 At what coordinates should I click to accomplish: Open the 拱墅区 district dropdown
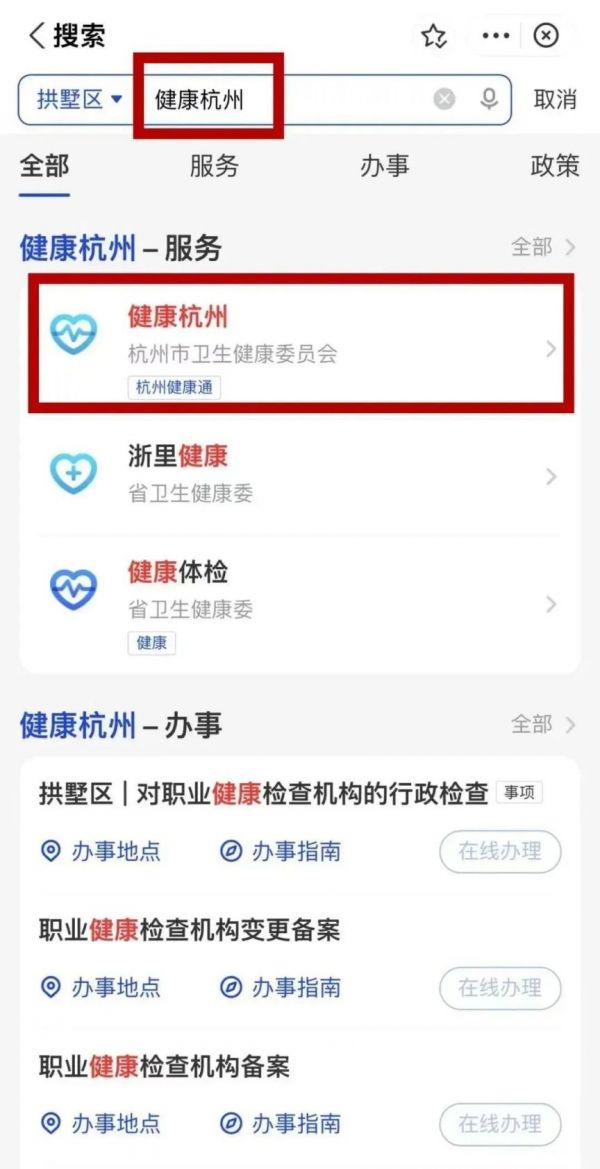[79, 99]
